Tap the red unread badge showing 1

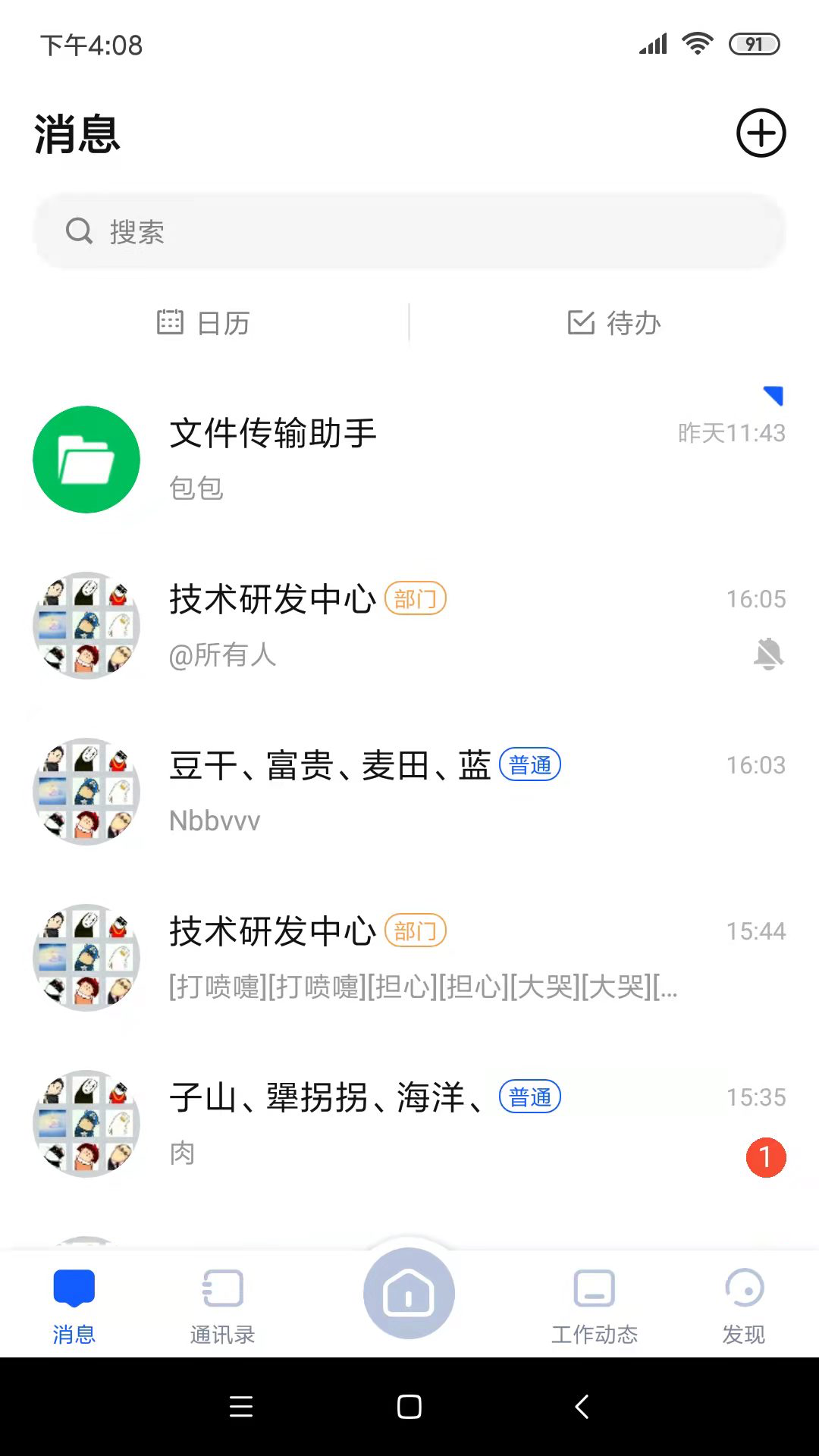click(x=767, y=1156)
